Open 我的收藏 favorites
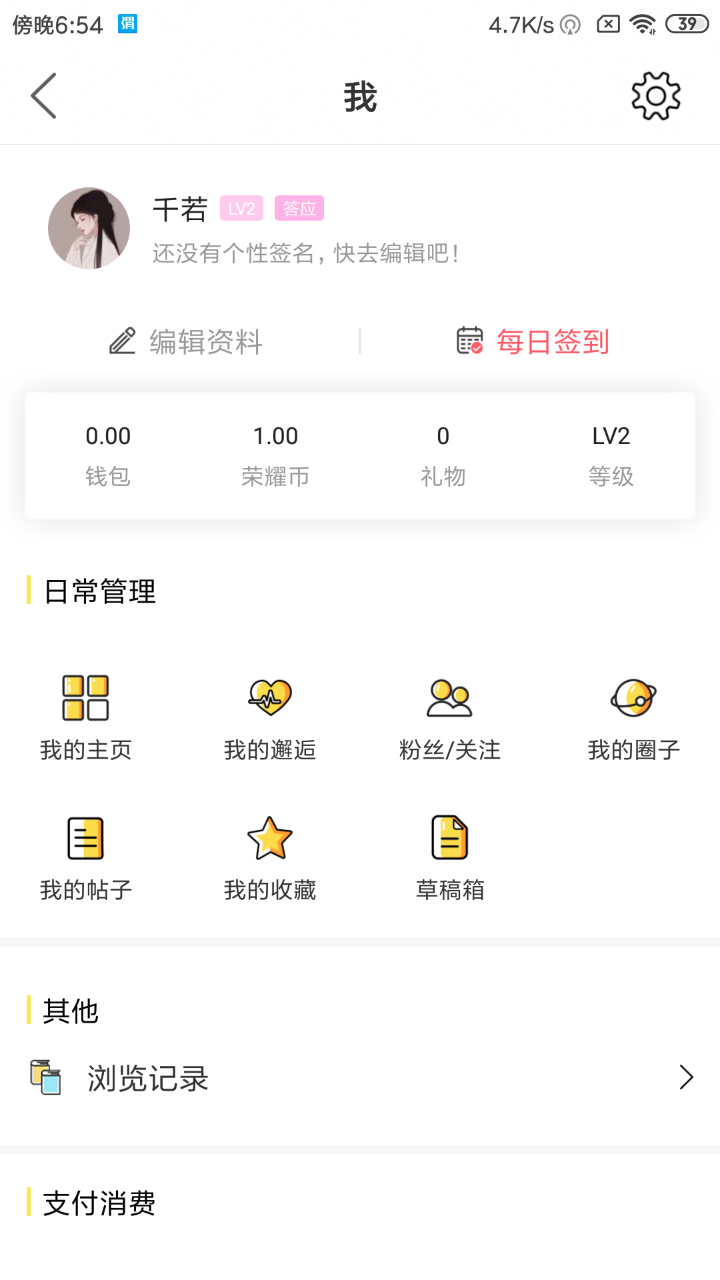 (270, 856)
